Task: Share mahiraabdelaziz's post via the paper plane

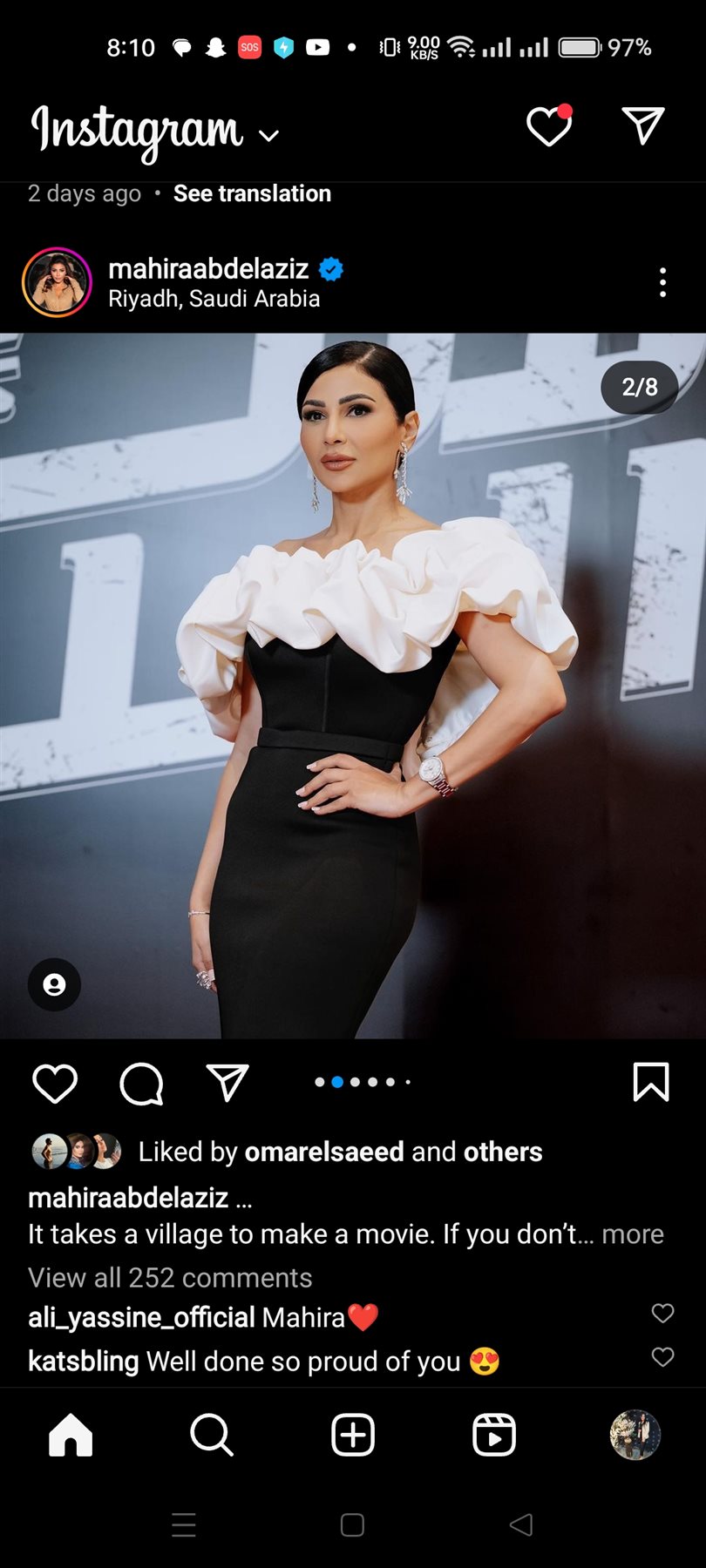Action: 228,1083
